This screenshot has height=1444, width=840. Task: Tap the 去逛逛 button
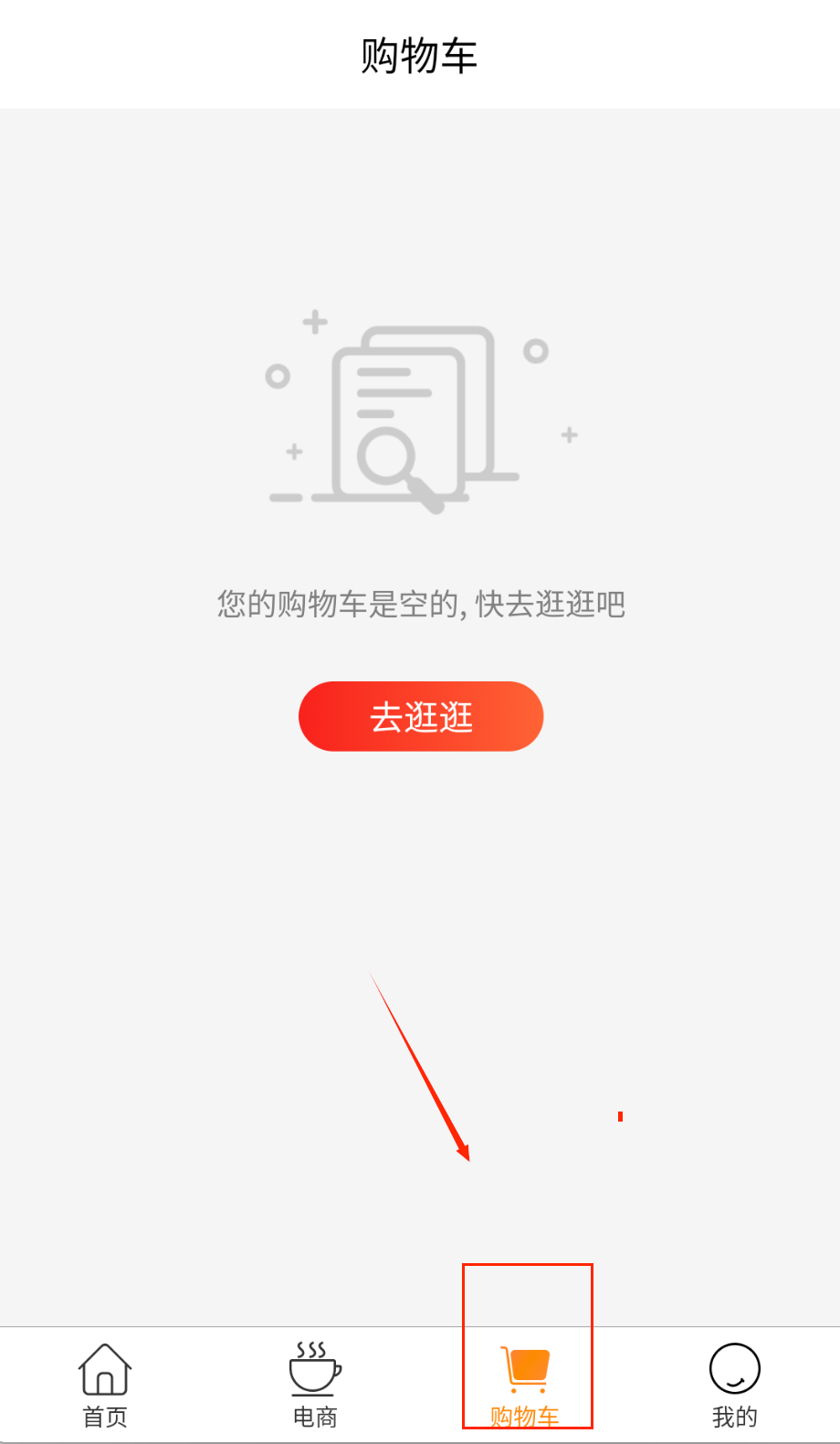click(x=421, y=717)
